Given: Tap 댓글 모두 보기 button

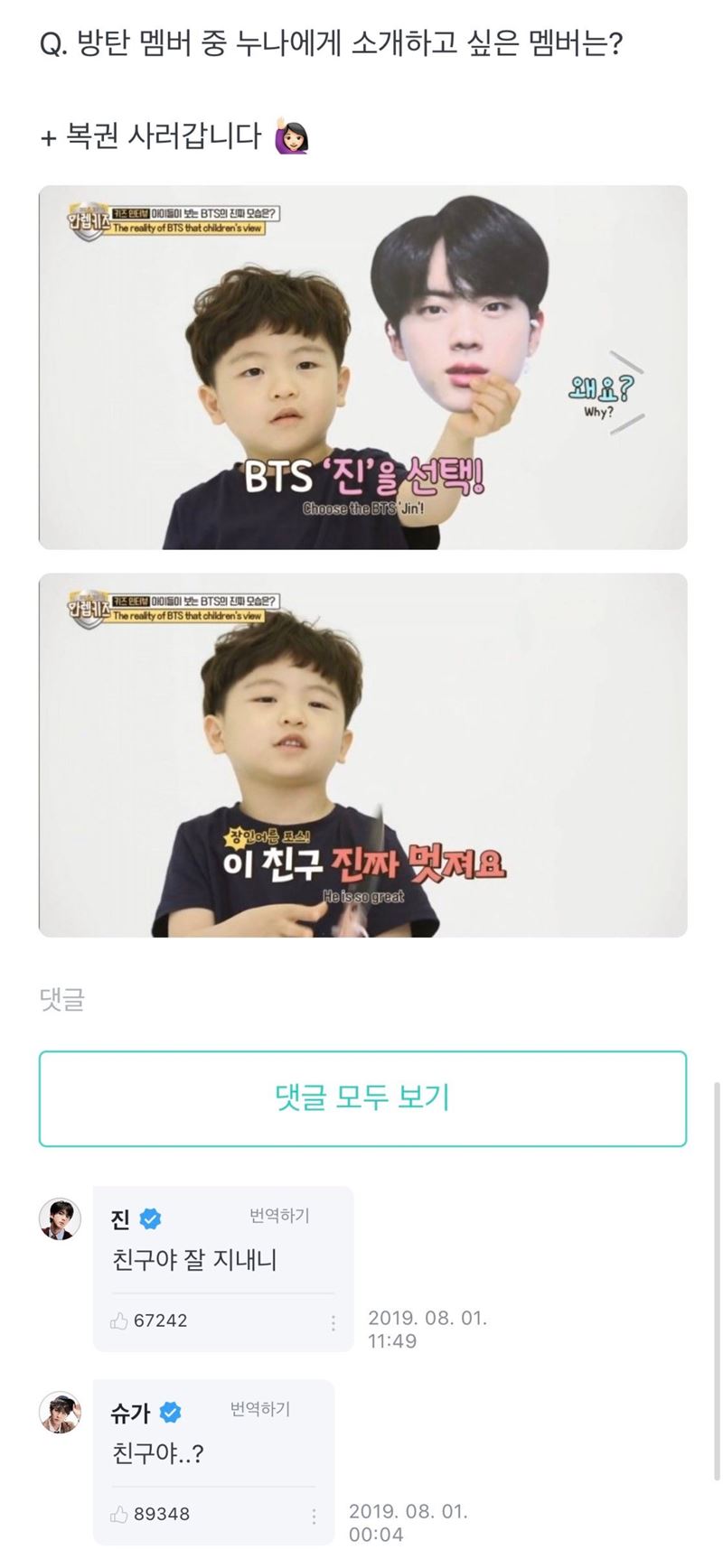Looking at the screenshot, I should point(361,1098).
